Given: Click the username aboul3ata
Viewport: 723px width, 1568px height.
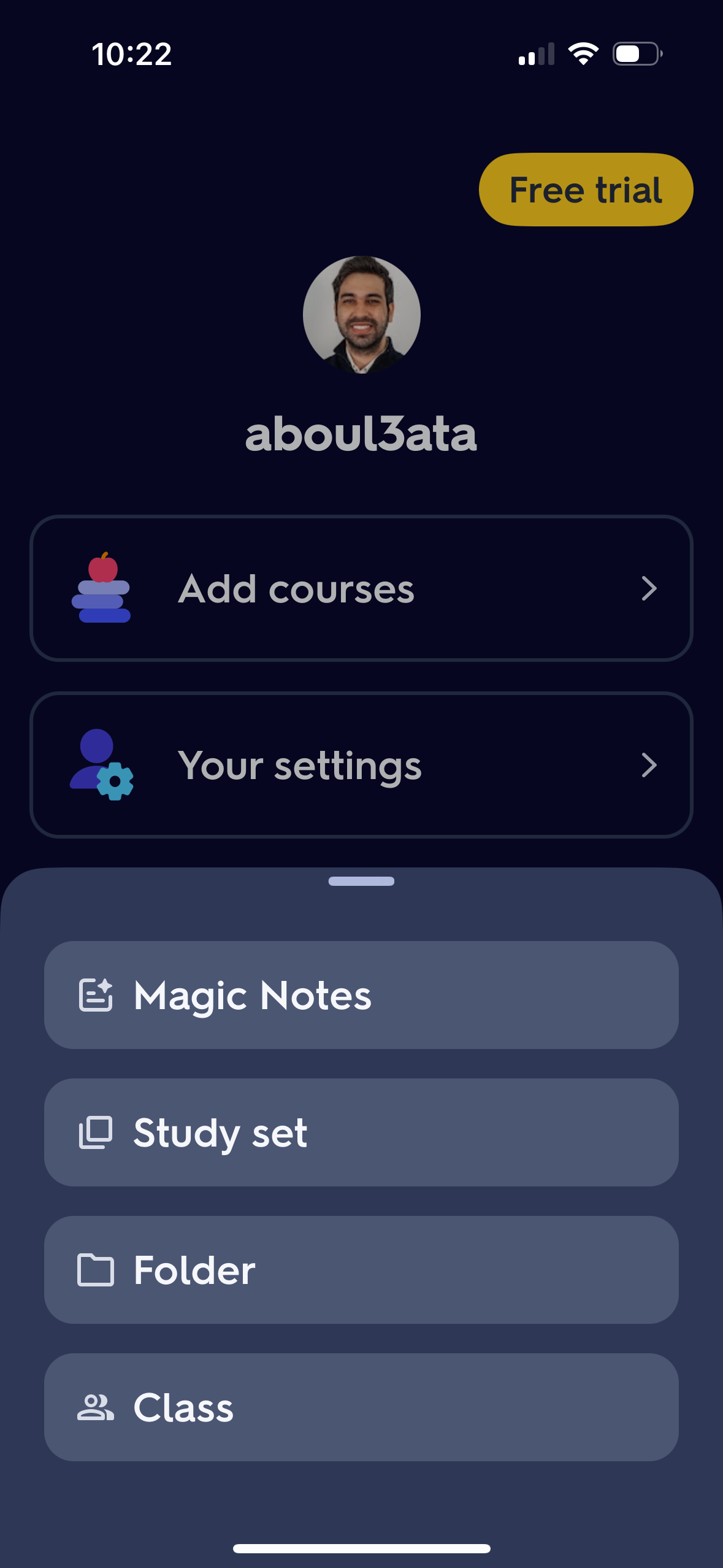Looking at the screenshot, I should tap(361, 434).
